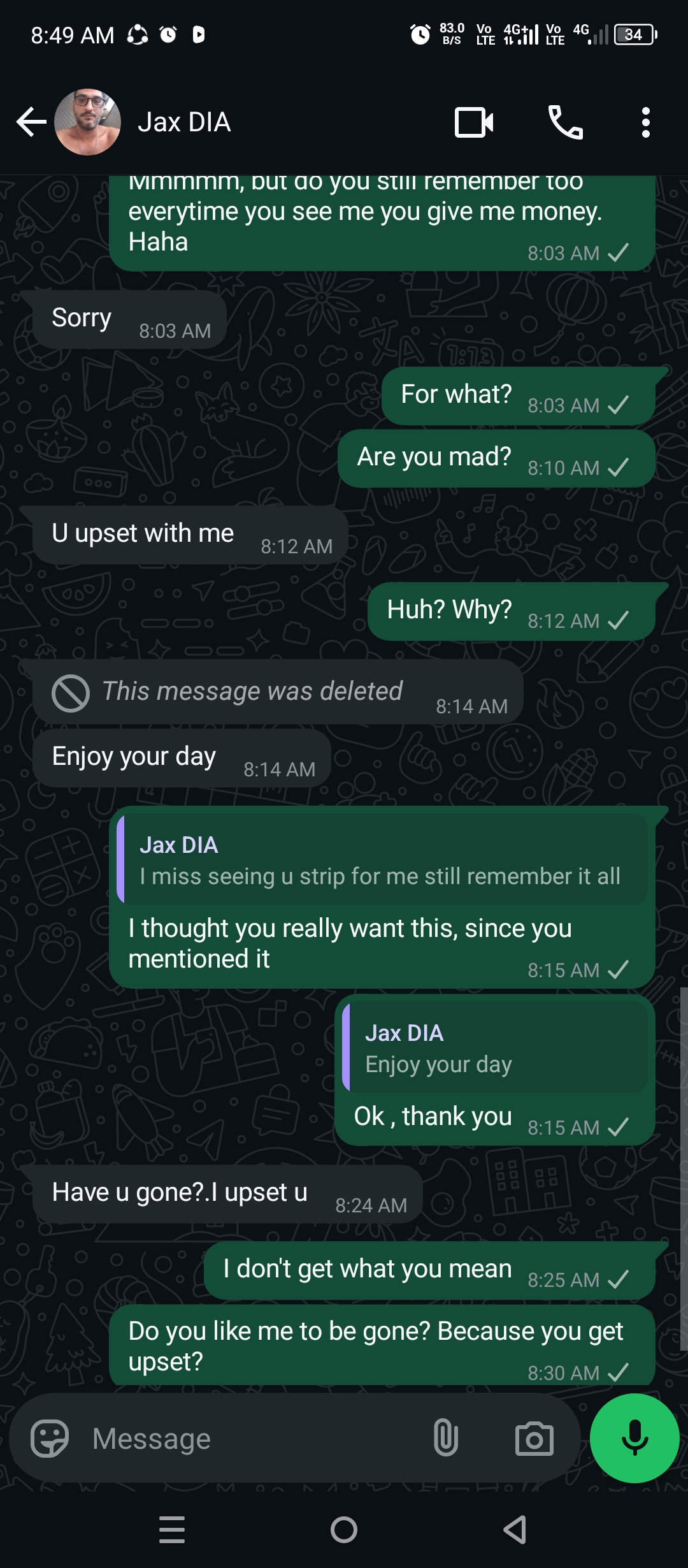Tap the voice message microphone button
This screenshot has height=1568, width=688.
[634, 1438]
